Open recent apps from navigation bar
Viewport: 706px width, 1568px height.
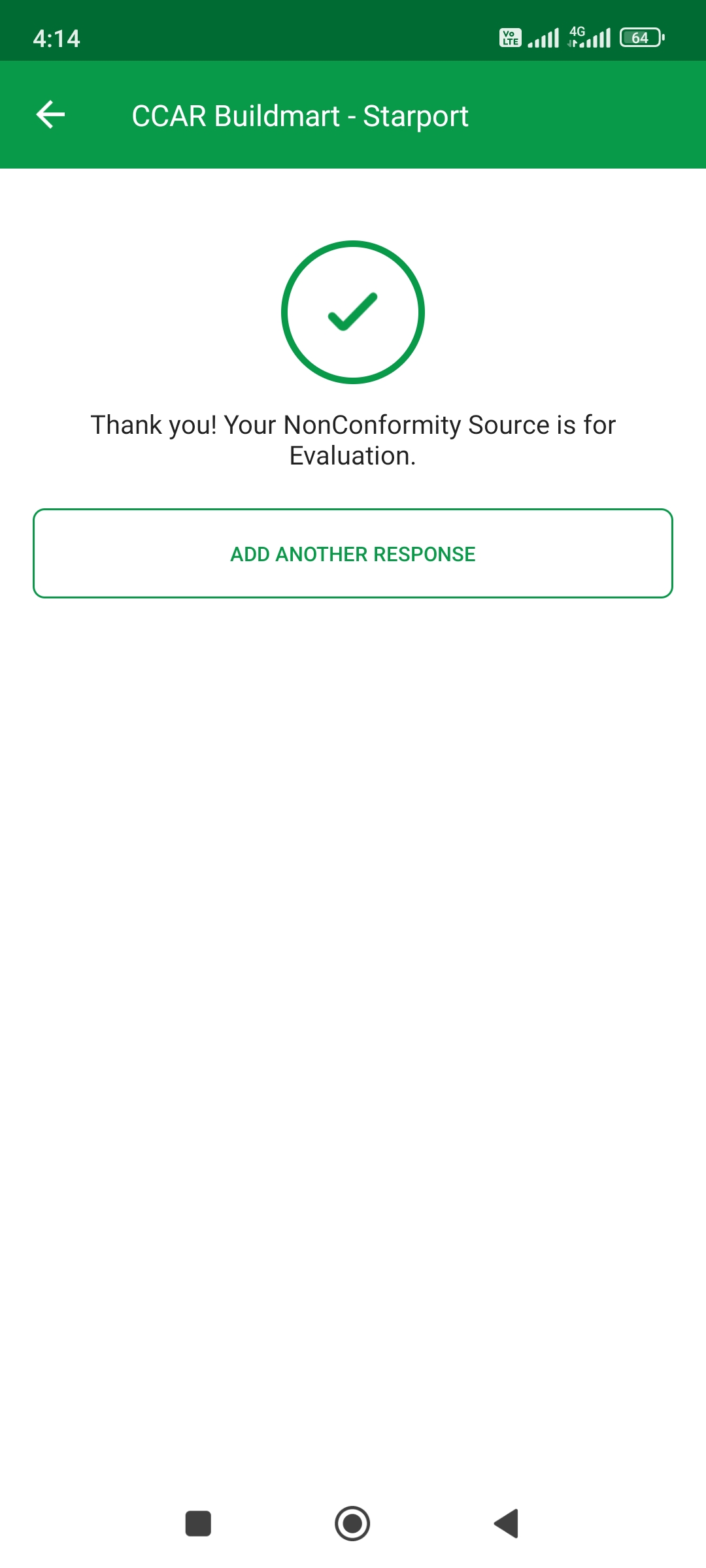(198, 1524)
